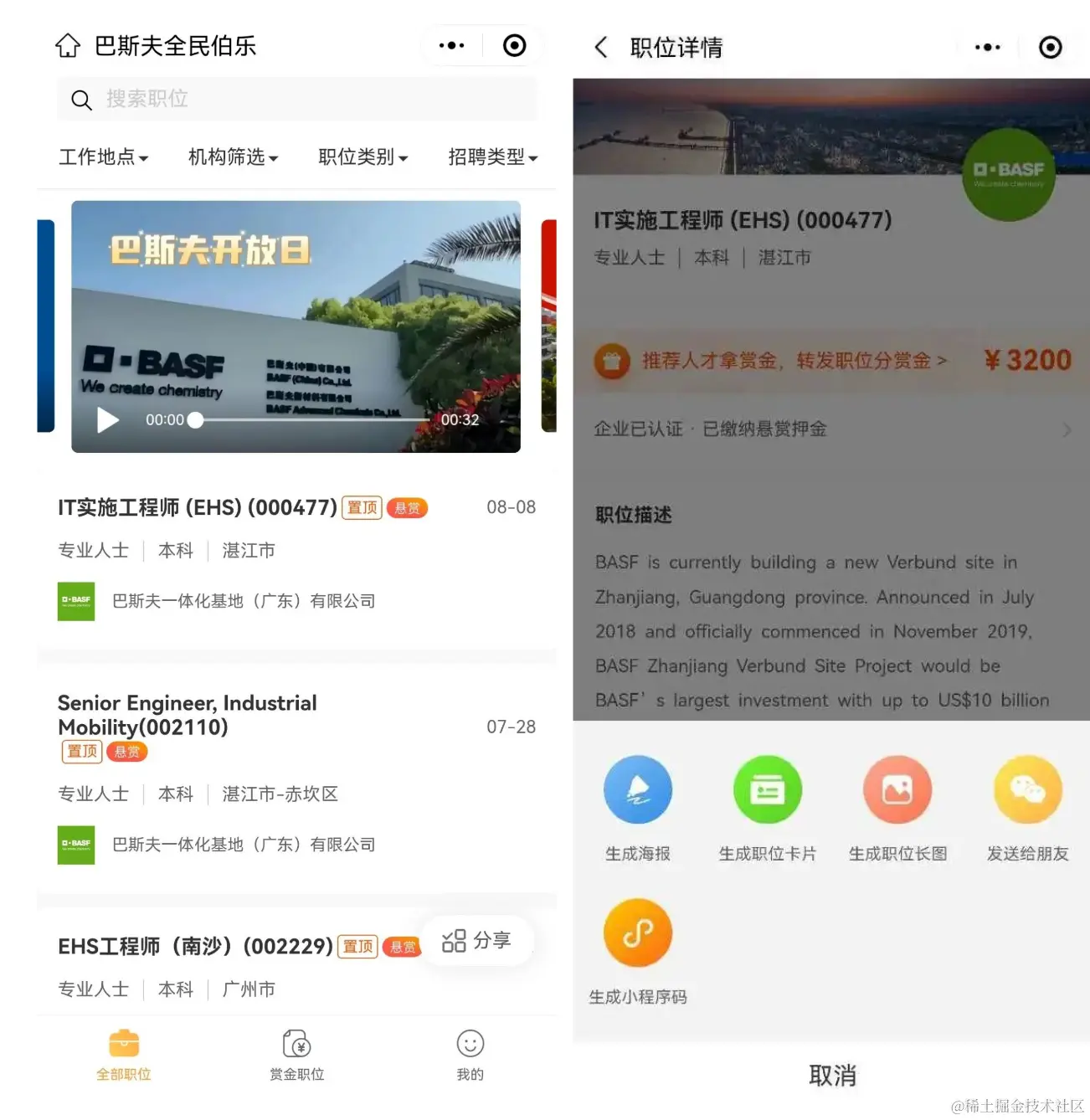Go back from the 职位详情 page

coord(600,47)
